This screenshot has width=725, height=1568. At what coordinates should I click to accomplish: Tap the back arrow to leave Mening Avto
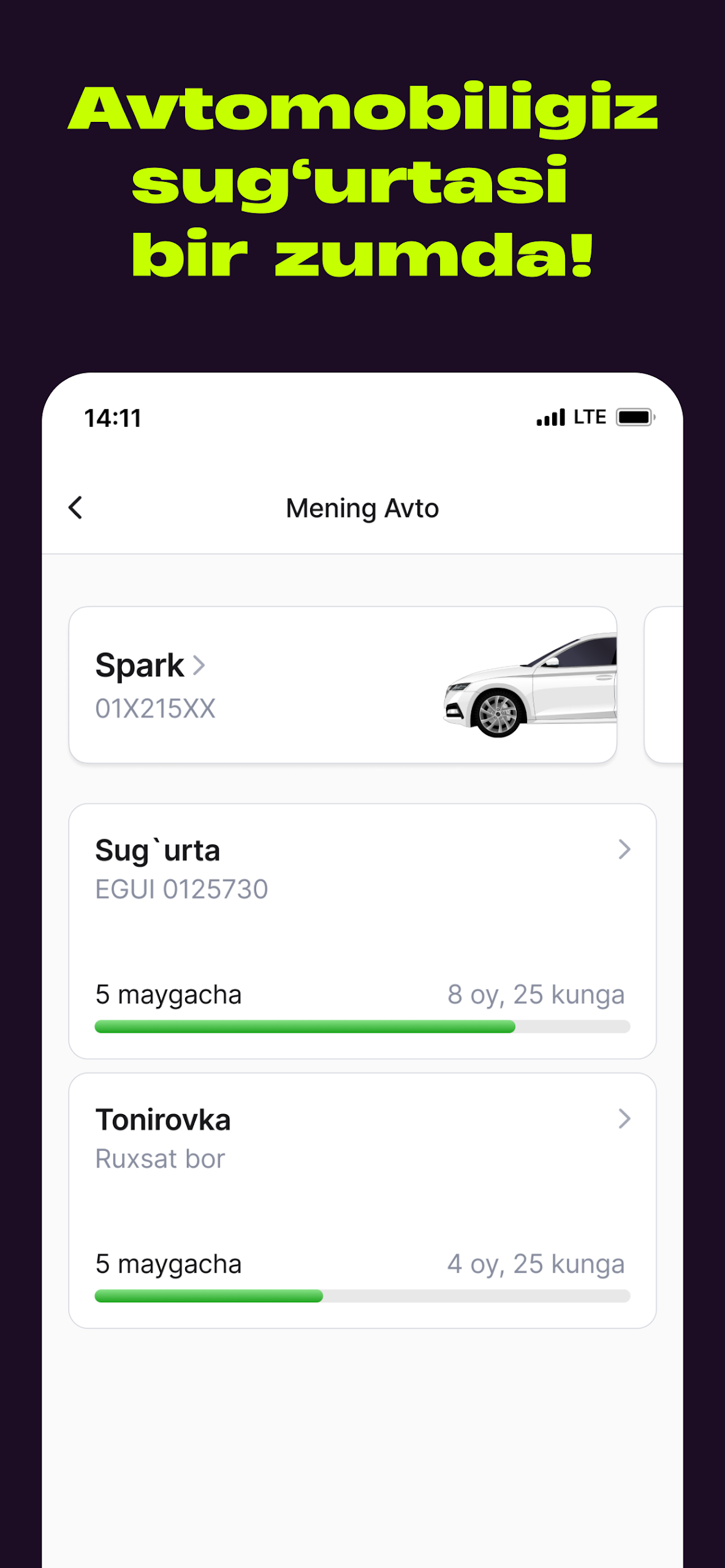coord(75,508)
